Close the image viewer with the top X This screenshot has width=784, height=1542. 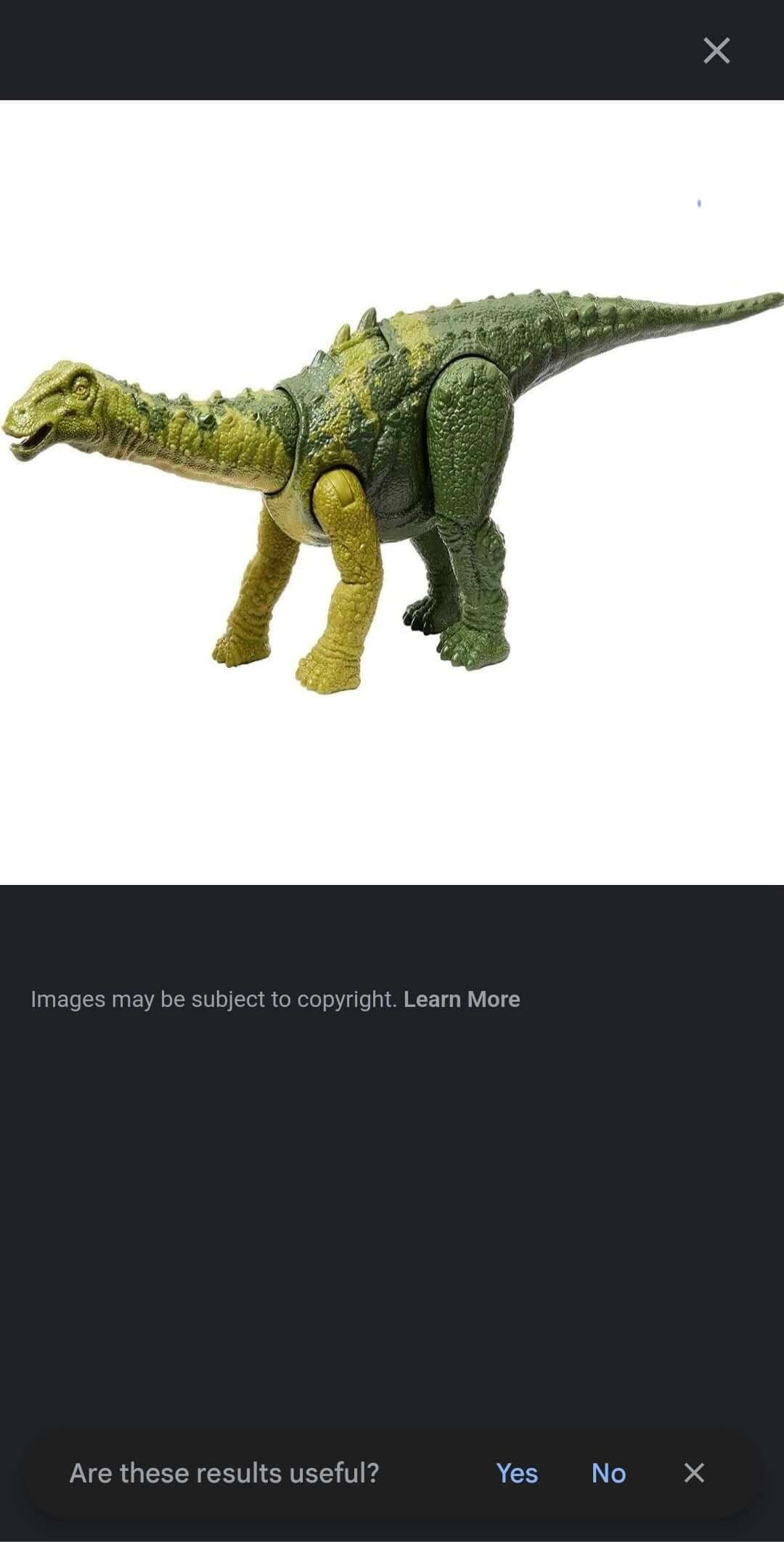(x=716, y=51)
